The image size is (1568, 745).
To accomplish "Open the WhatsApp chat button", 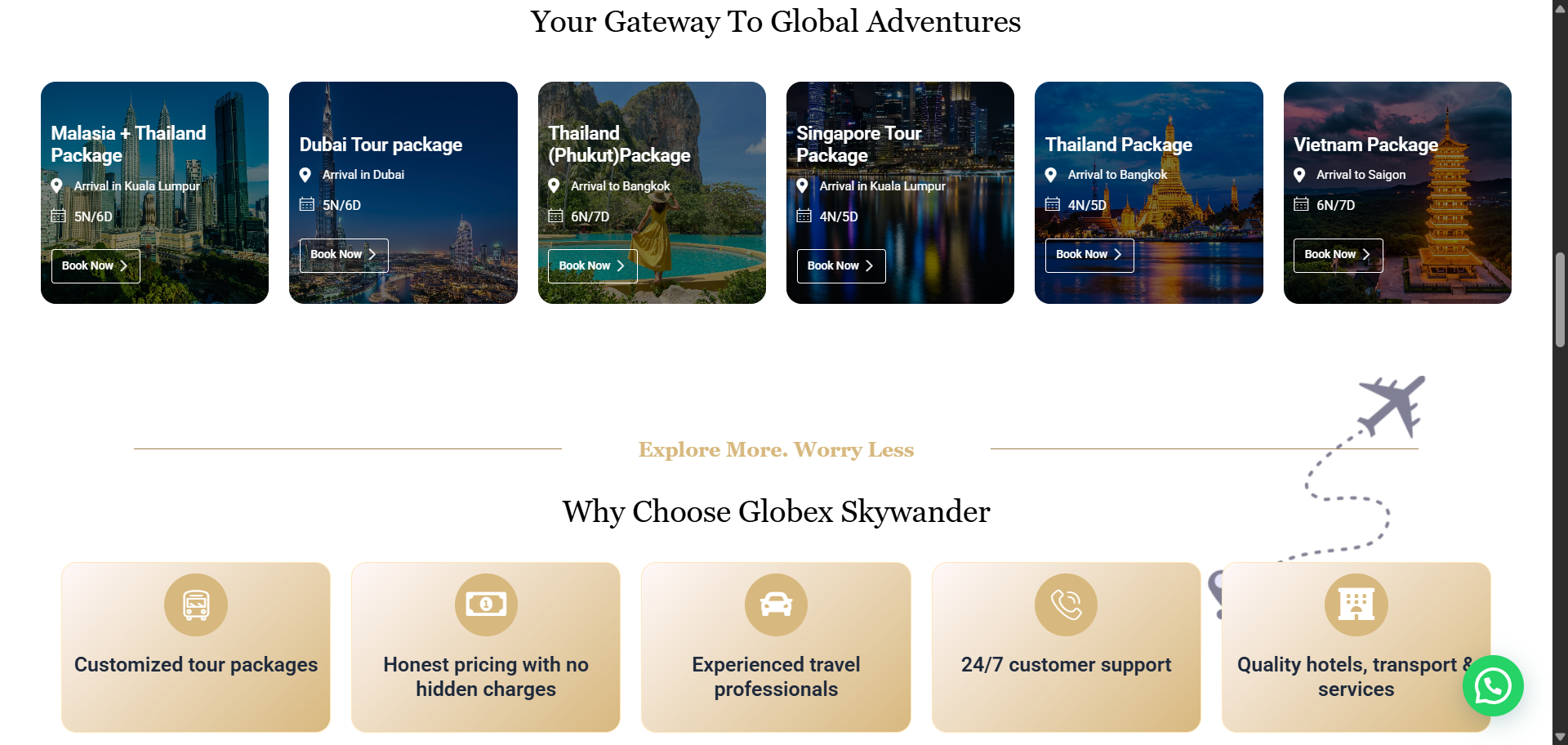I will click(1493, 686).
